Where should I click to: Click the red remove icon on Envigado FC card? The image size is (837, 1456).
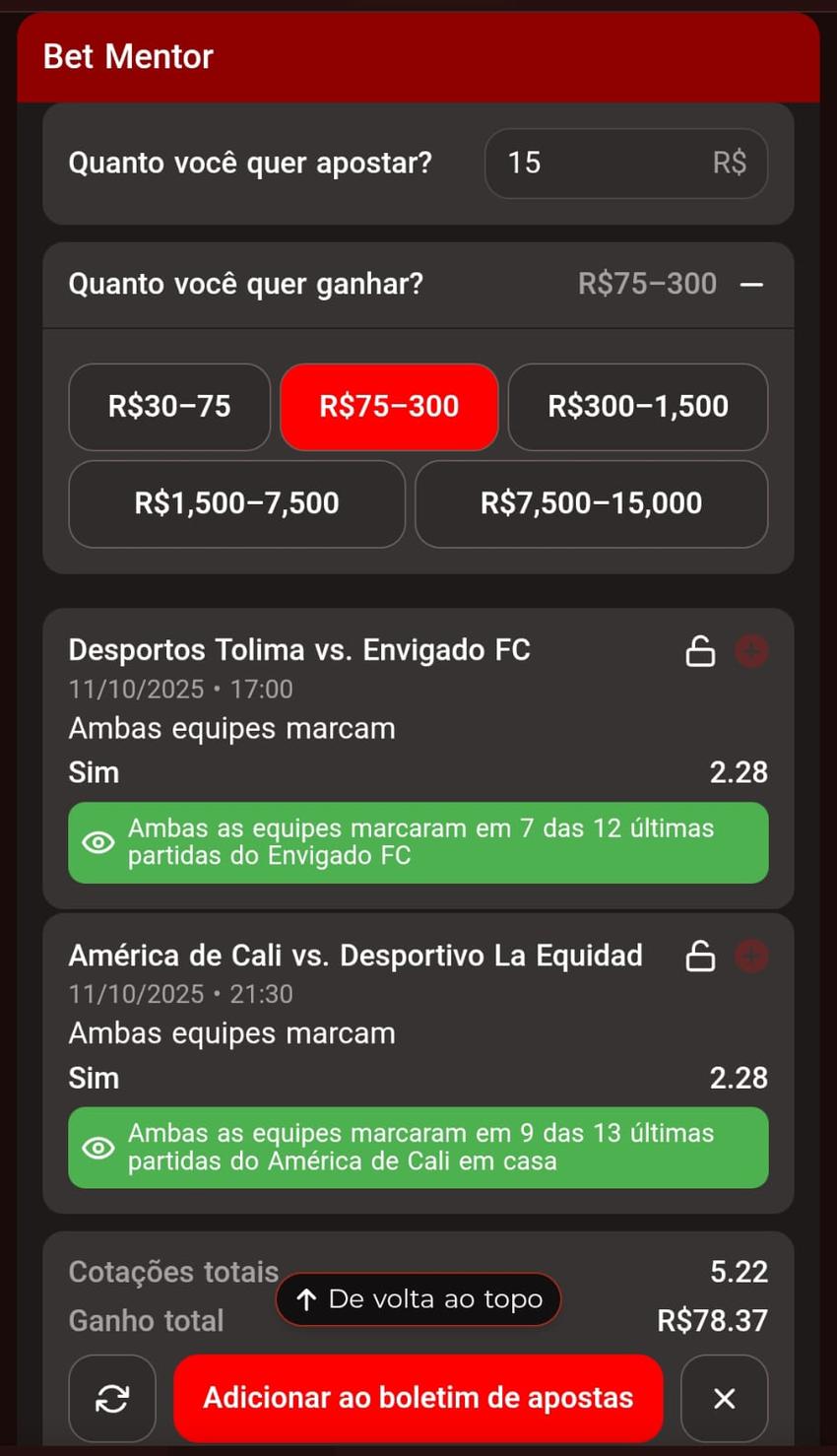[751, 650]
